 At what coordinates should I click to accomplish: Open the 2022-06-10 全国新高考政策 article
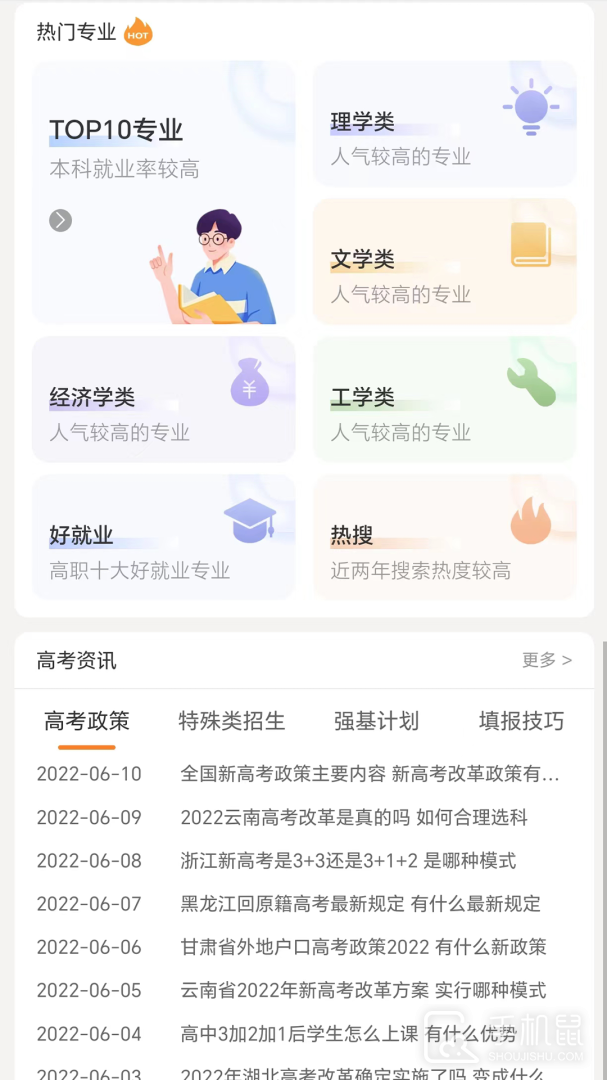pyautogui.click(x=369, y=774)
